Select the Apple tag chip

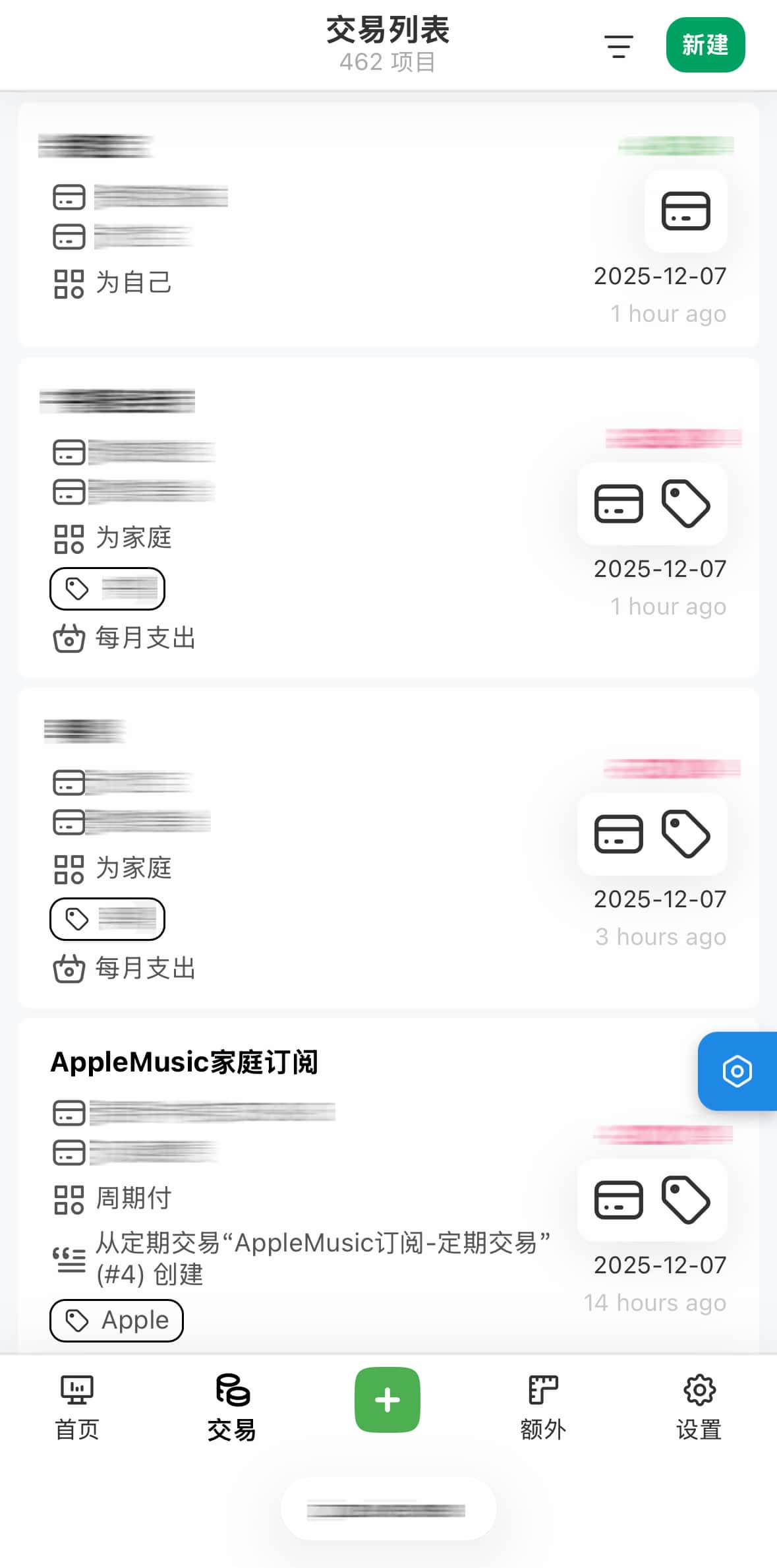(x=117, y=1320)
